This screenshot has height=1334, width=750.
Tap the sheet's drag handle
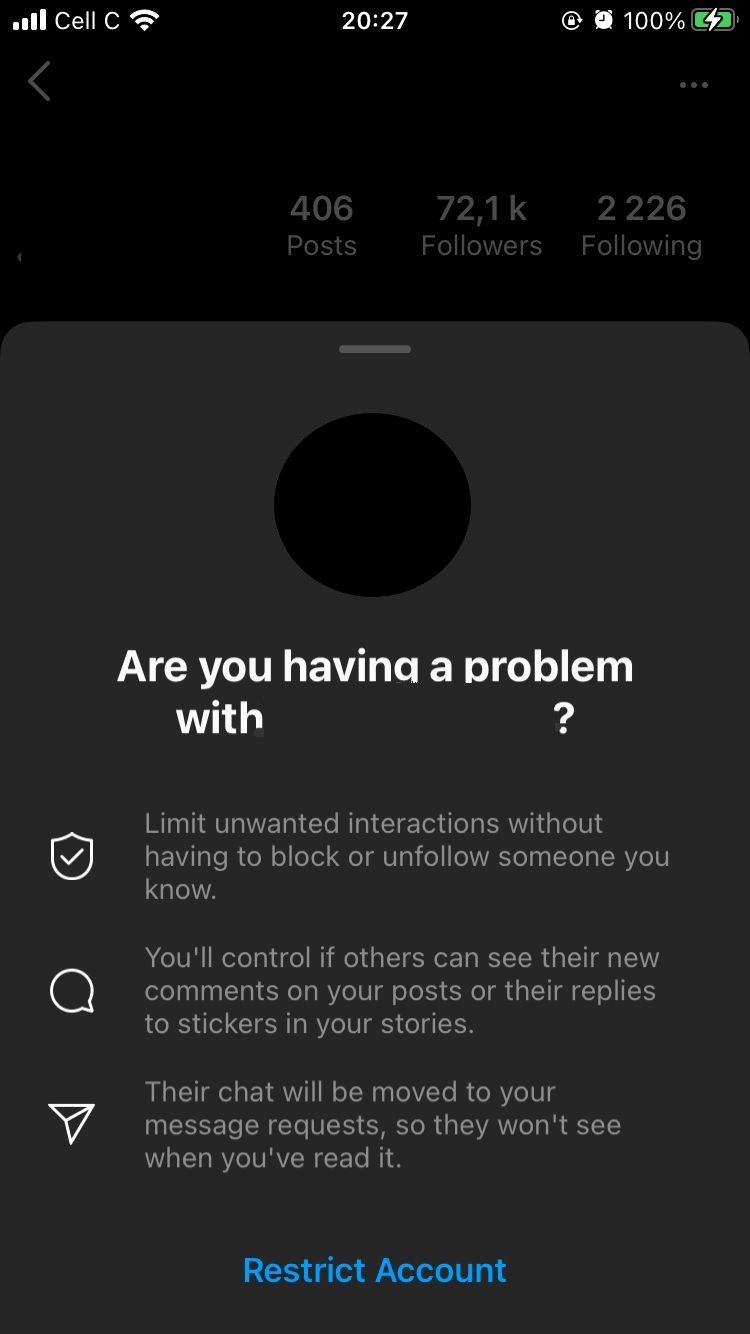point(375,349)
